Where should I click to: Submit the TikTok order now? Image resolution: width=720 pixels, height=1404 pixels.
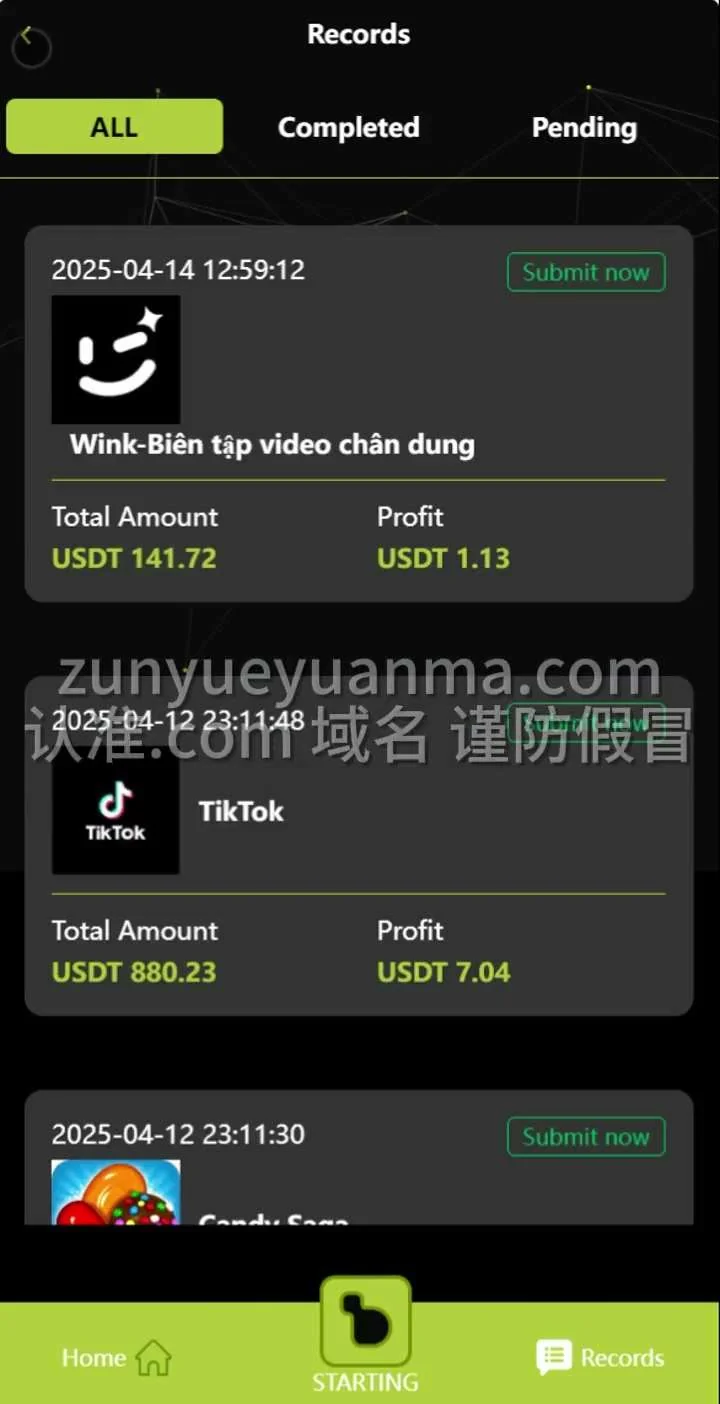(586, 722)
